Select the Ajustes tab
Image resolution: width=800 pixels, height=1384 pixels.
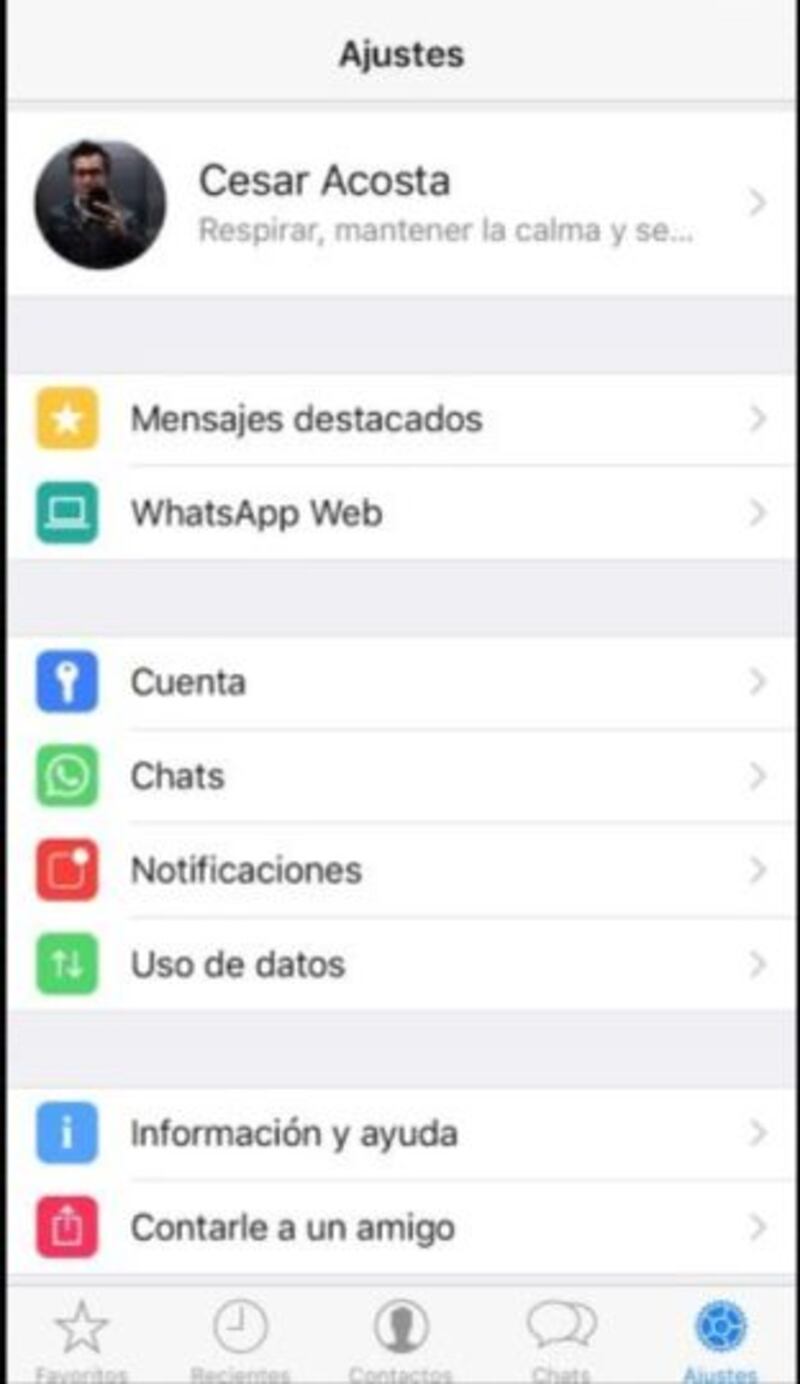pos(720,1336)
